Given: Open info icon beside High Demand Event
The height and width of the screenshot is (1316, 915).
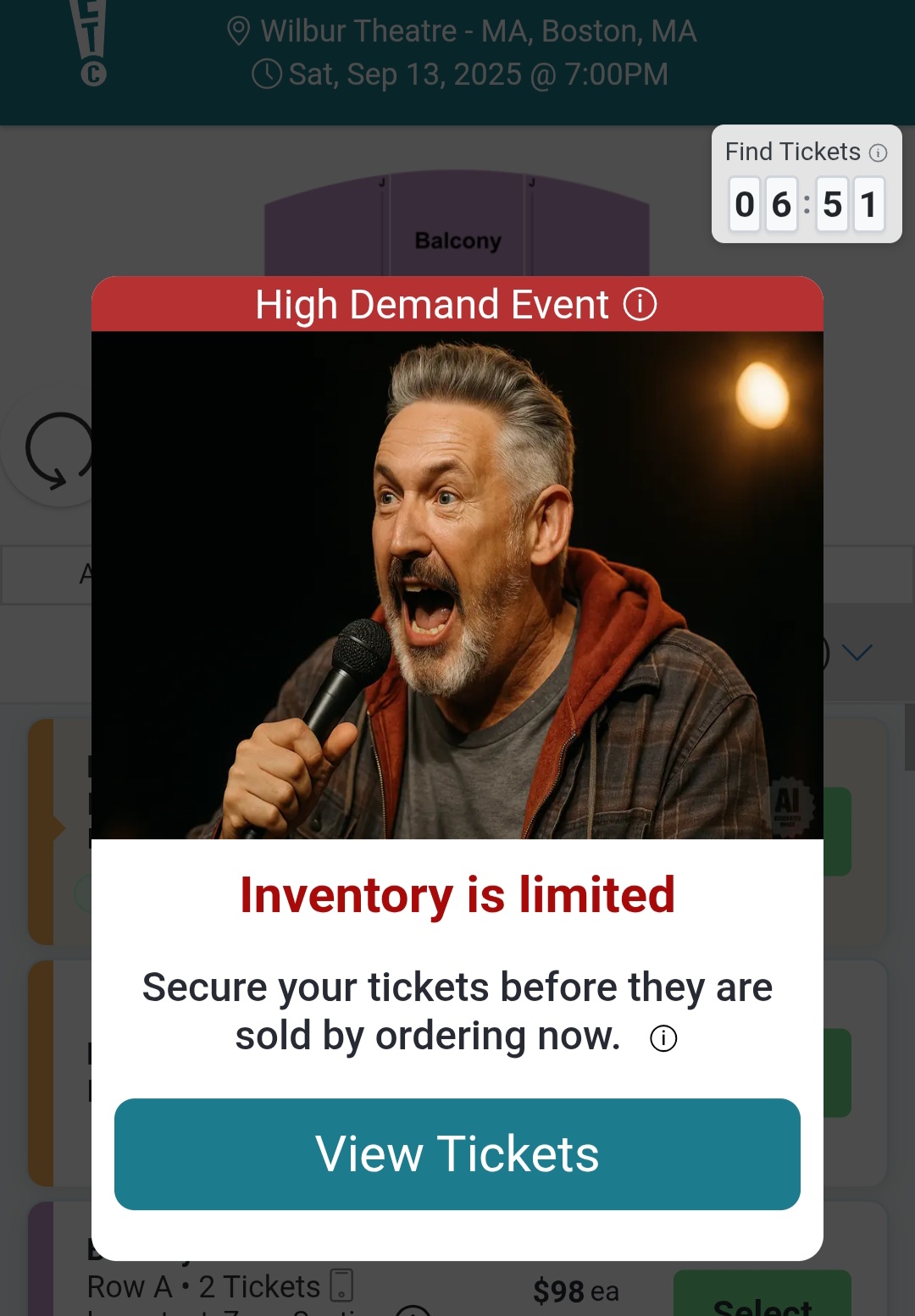Looking at the screenshot, I should click(x=640, y=304).
